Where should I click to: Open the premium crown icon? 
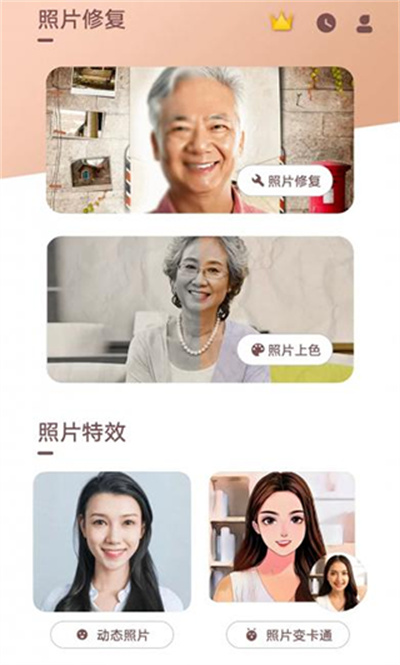click(x=282, y=22)
